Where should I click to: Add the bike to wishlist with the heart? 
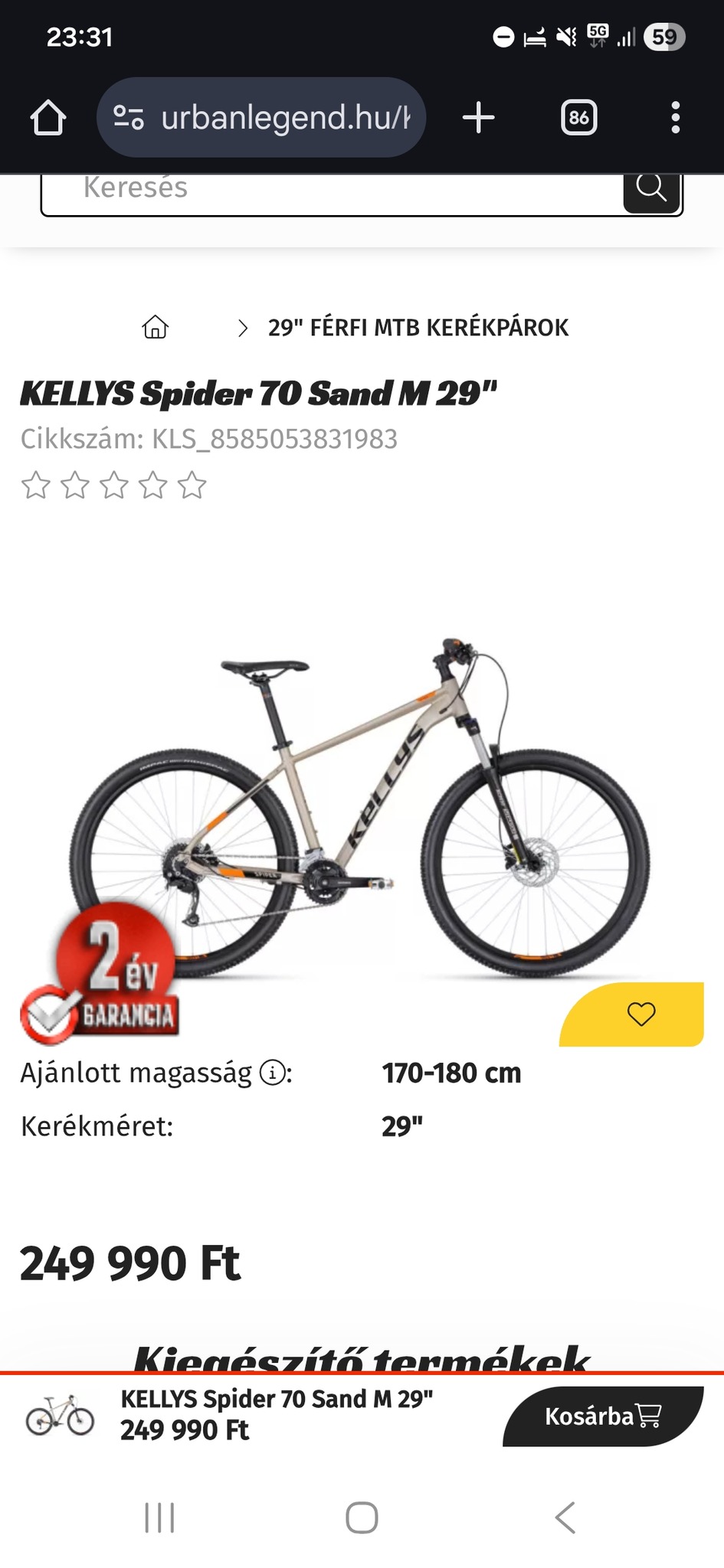point(640,1014)
